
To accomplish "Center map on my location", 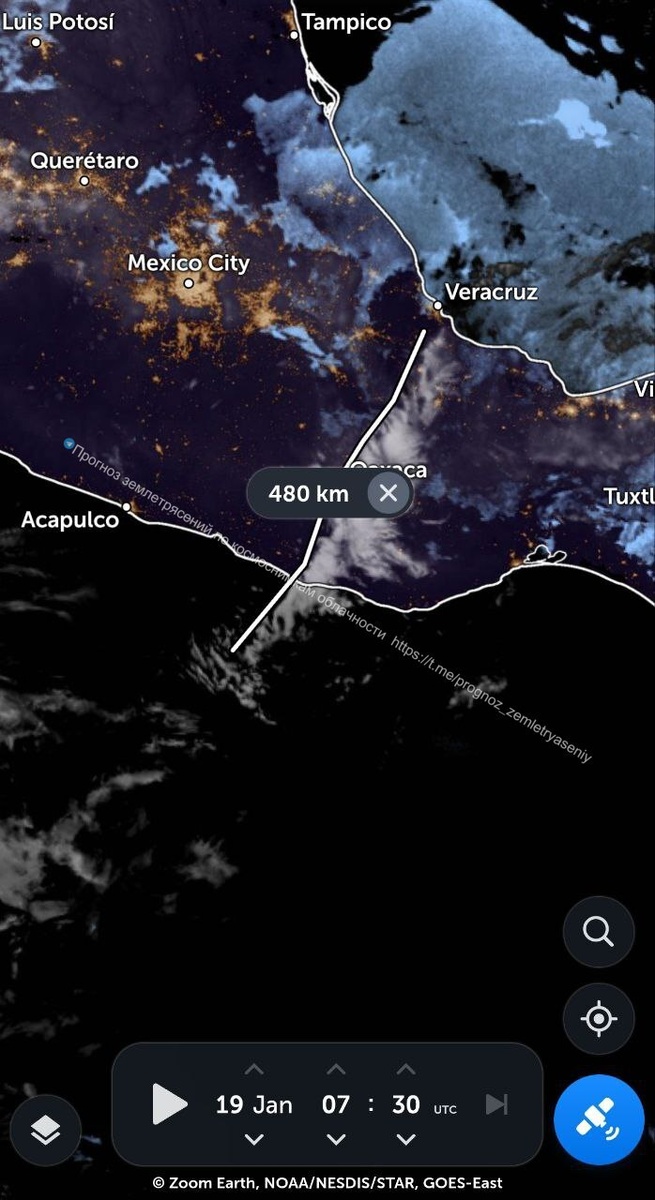I will click(598, 1019).
